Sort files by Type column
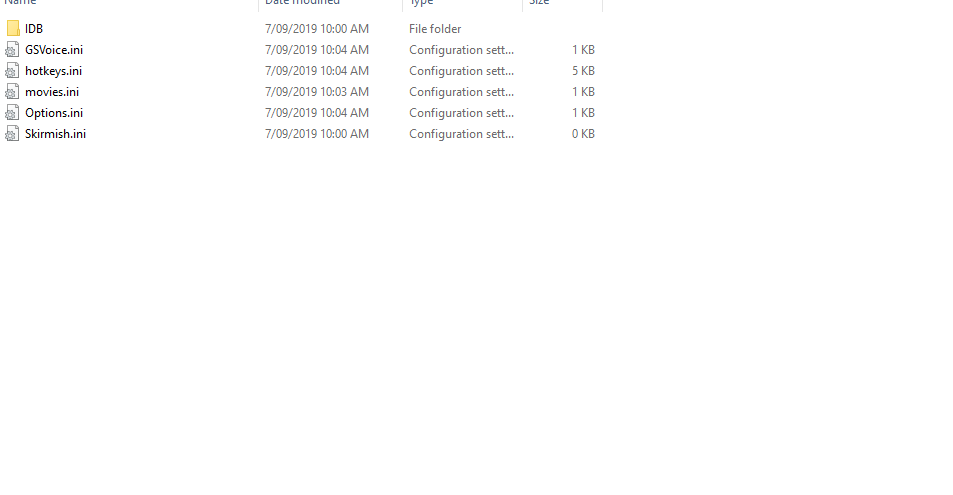The width and height of the screenshot is (953, 495). 420,3
